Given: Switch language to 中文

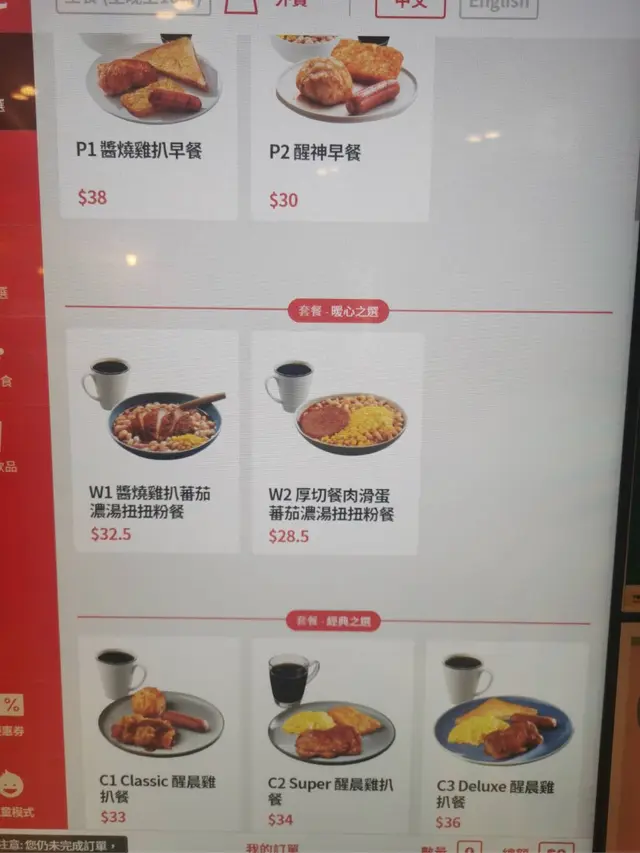Looking at the screenshot, I should pos(410,6).
